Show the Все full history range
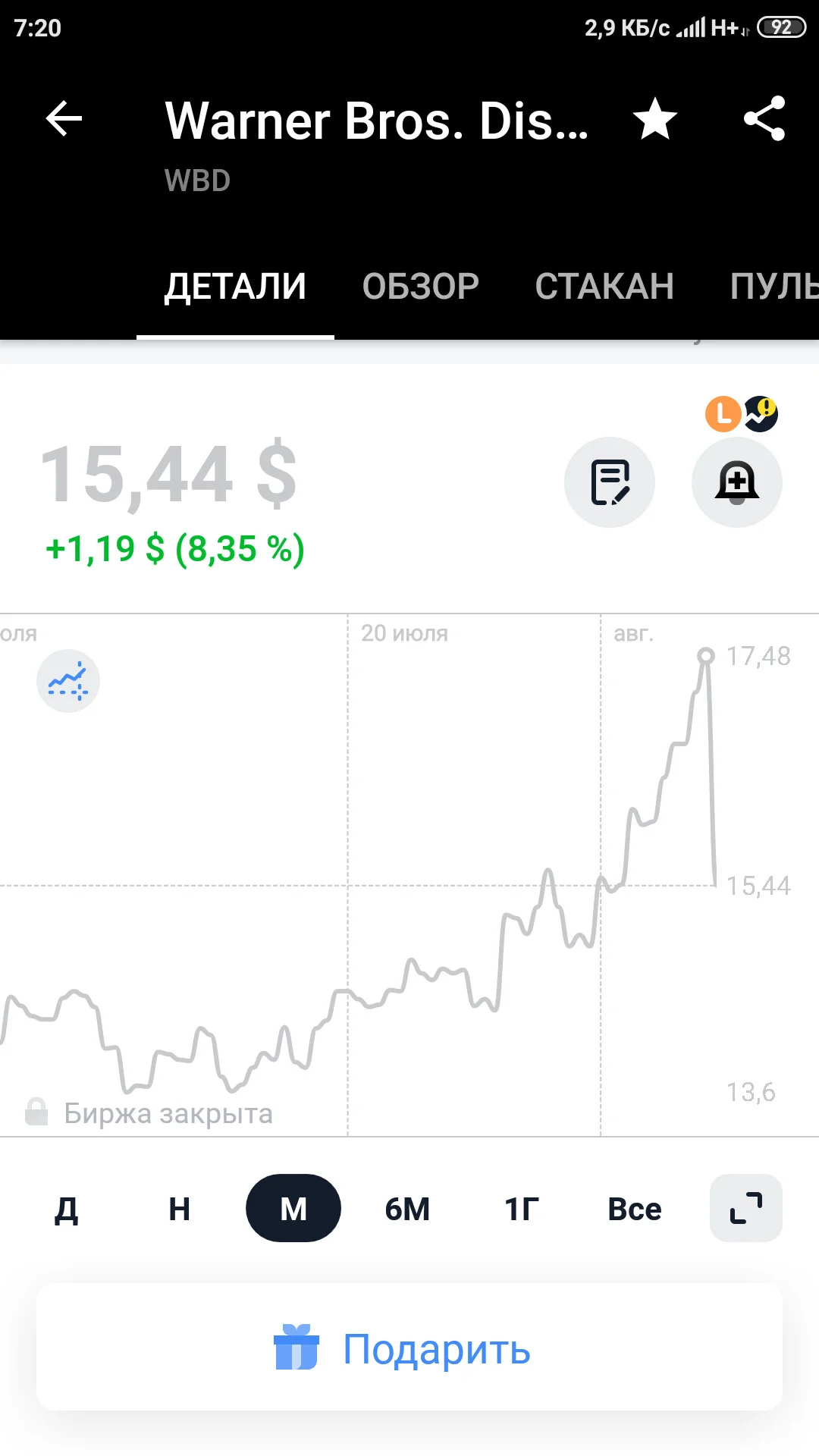The height and width of the screenshot is (1456, 819). pos(635,1209)
